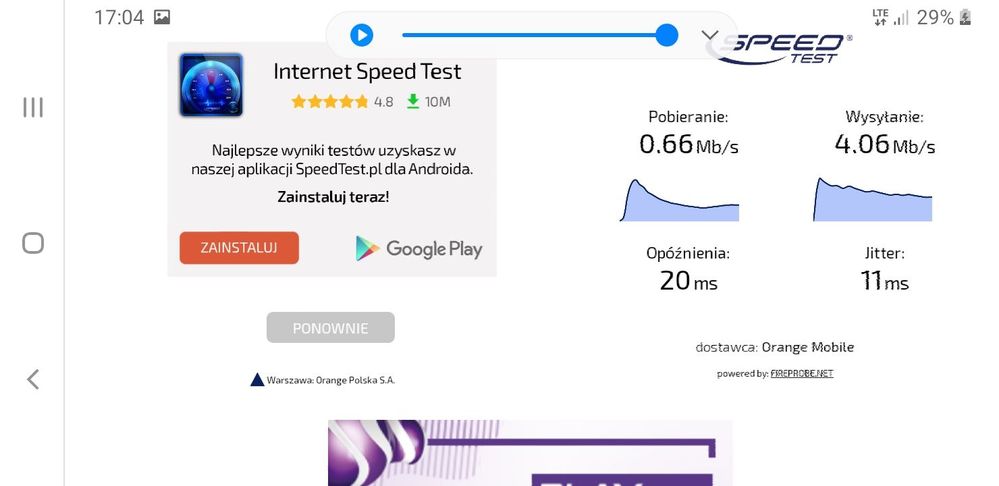Open the FIREPROBE.NET link

(x=801, y=373)
